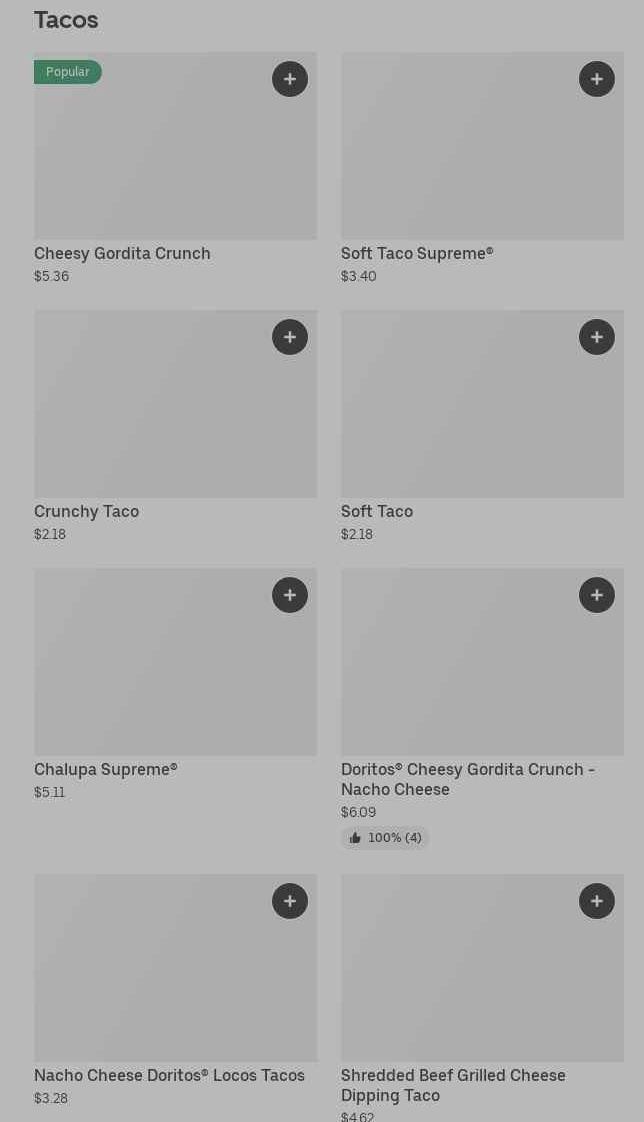This screenshot has width=644, height=1122.
Task: Open the Crunchy Taco item
Action: click(175, 426)
